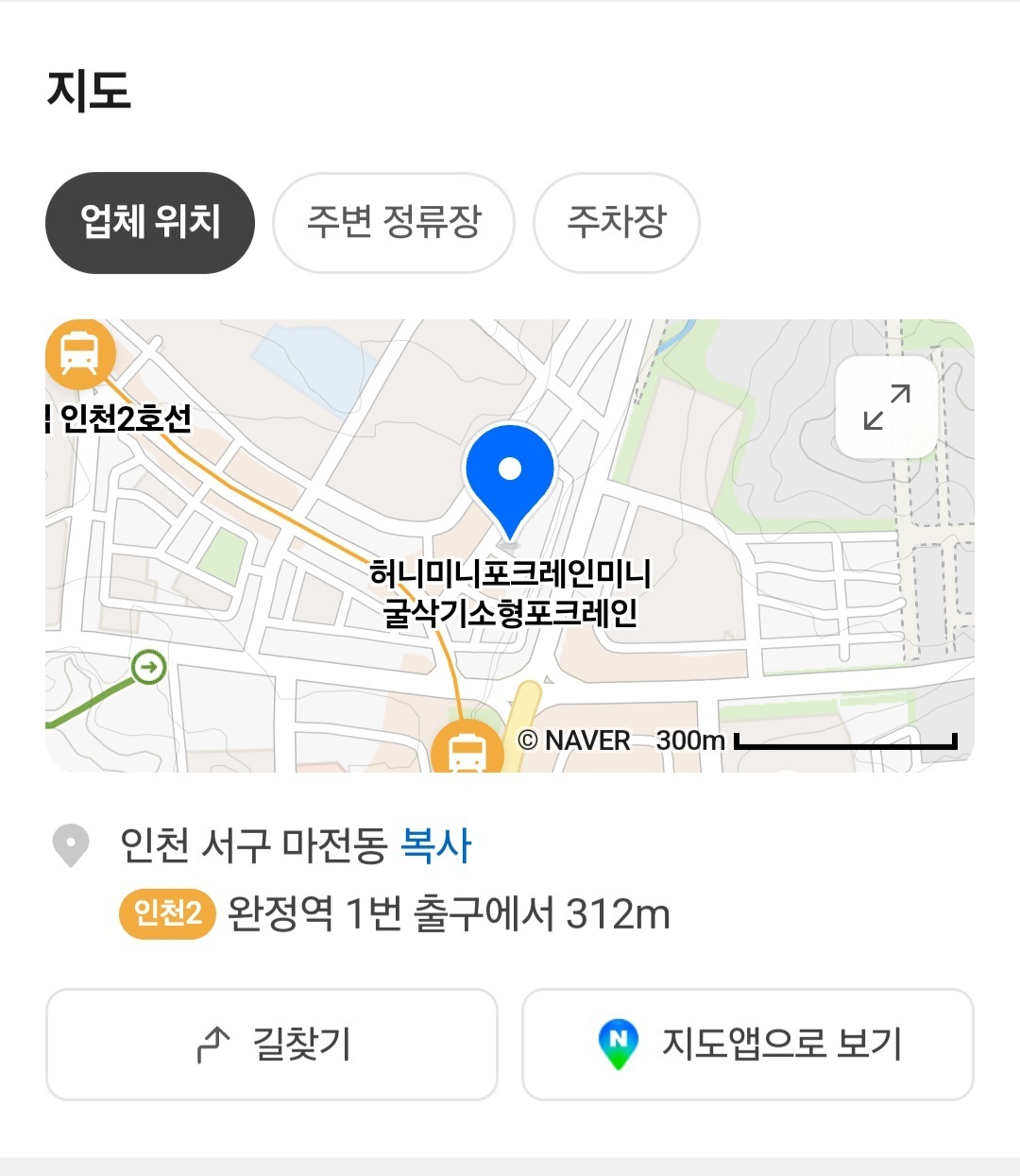Show the 주차장 chip
The height and width of the screenshot is (1176, 1020).
tap(617, 223)
